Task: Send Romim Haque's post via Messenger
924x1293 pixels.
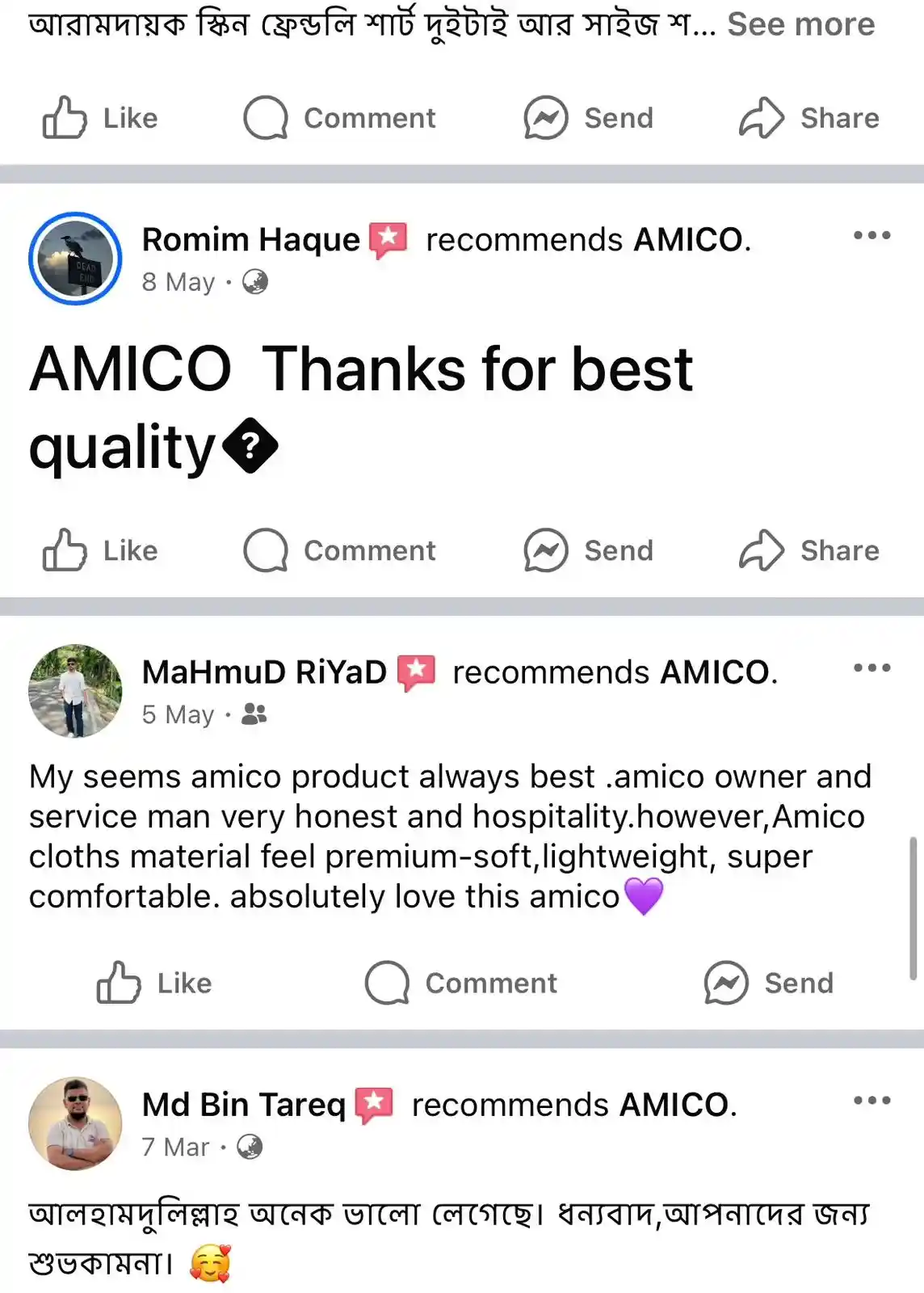Action: (x=588, y=550)
